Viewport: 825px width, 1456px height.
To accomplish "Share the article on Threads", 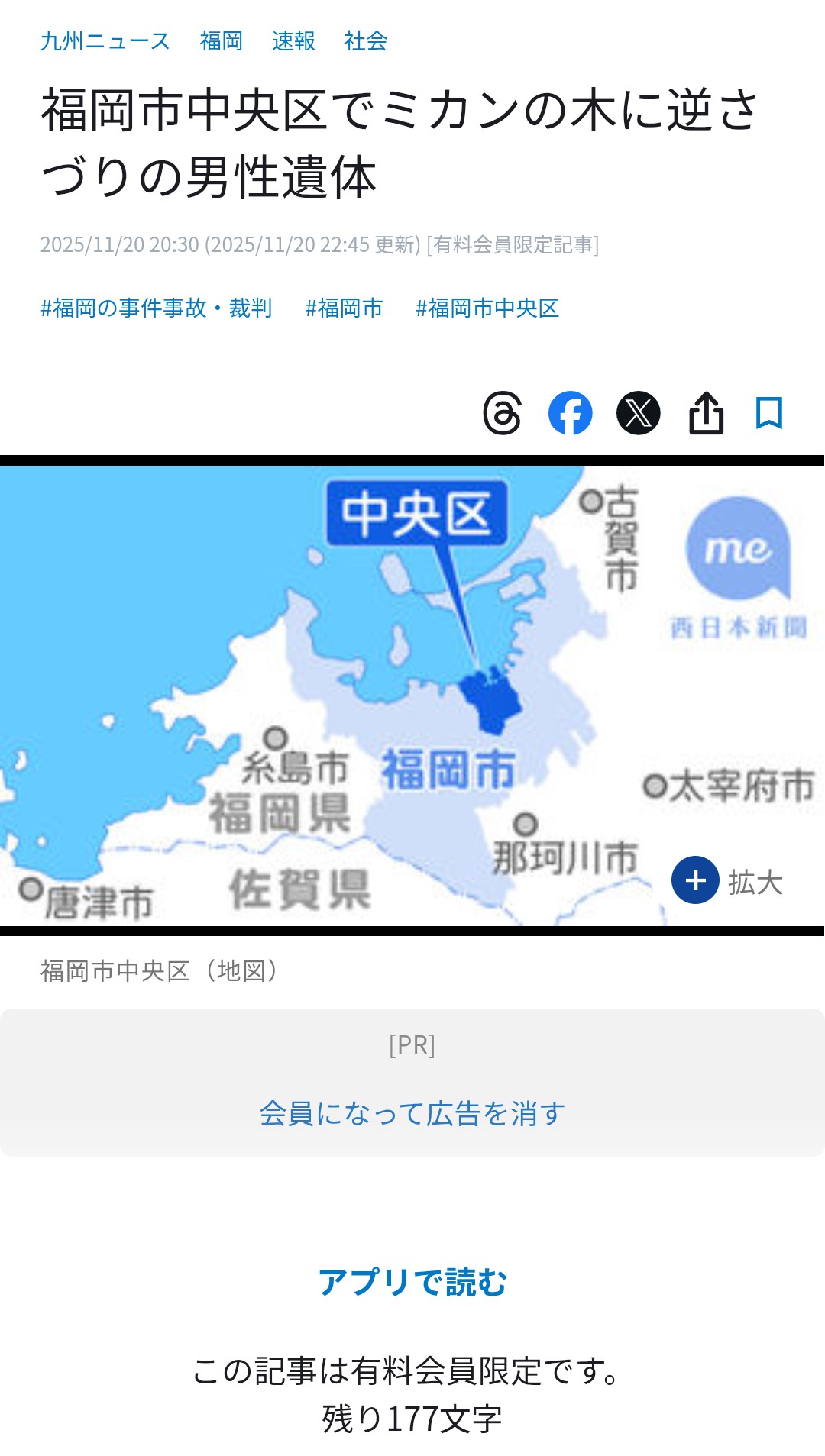I will (x=503, y=413).
